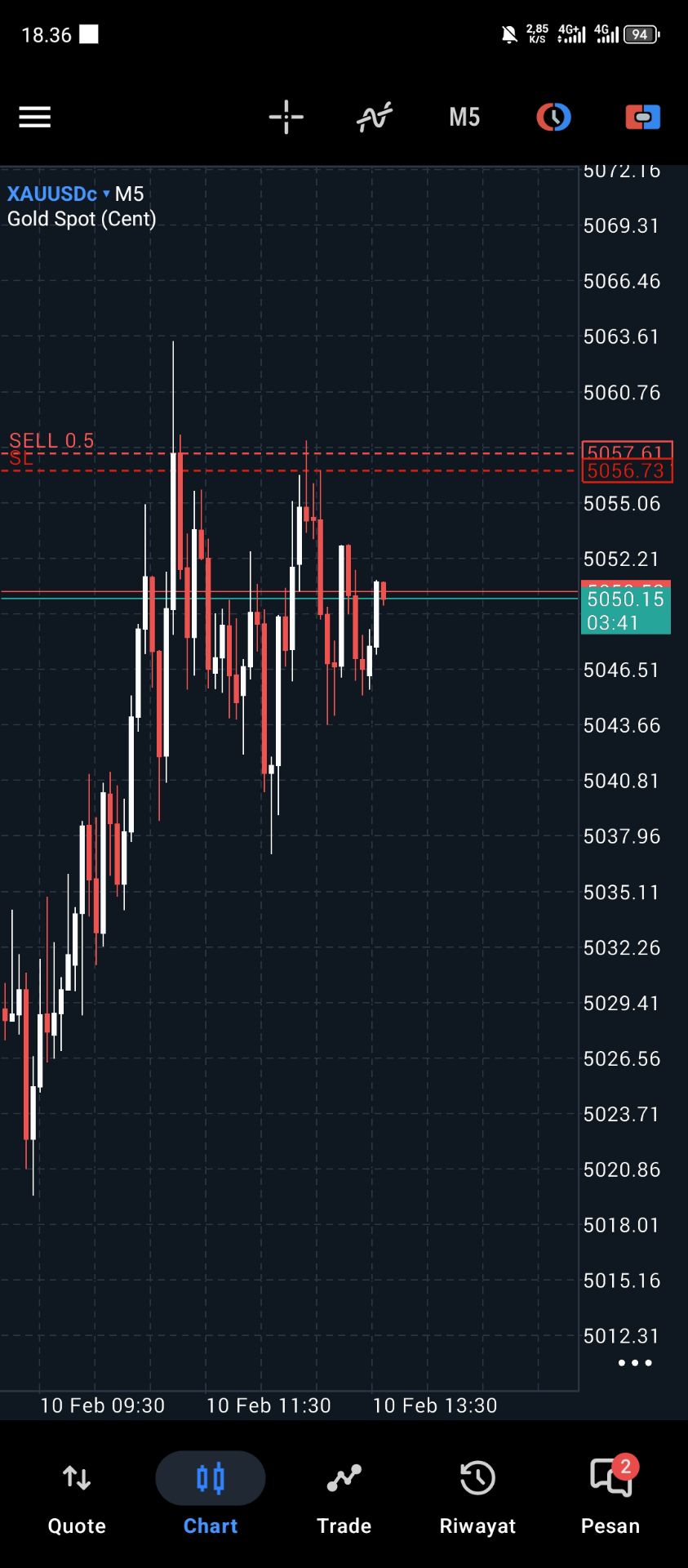Go to the Trade tab

pos(344,1496)
